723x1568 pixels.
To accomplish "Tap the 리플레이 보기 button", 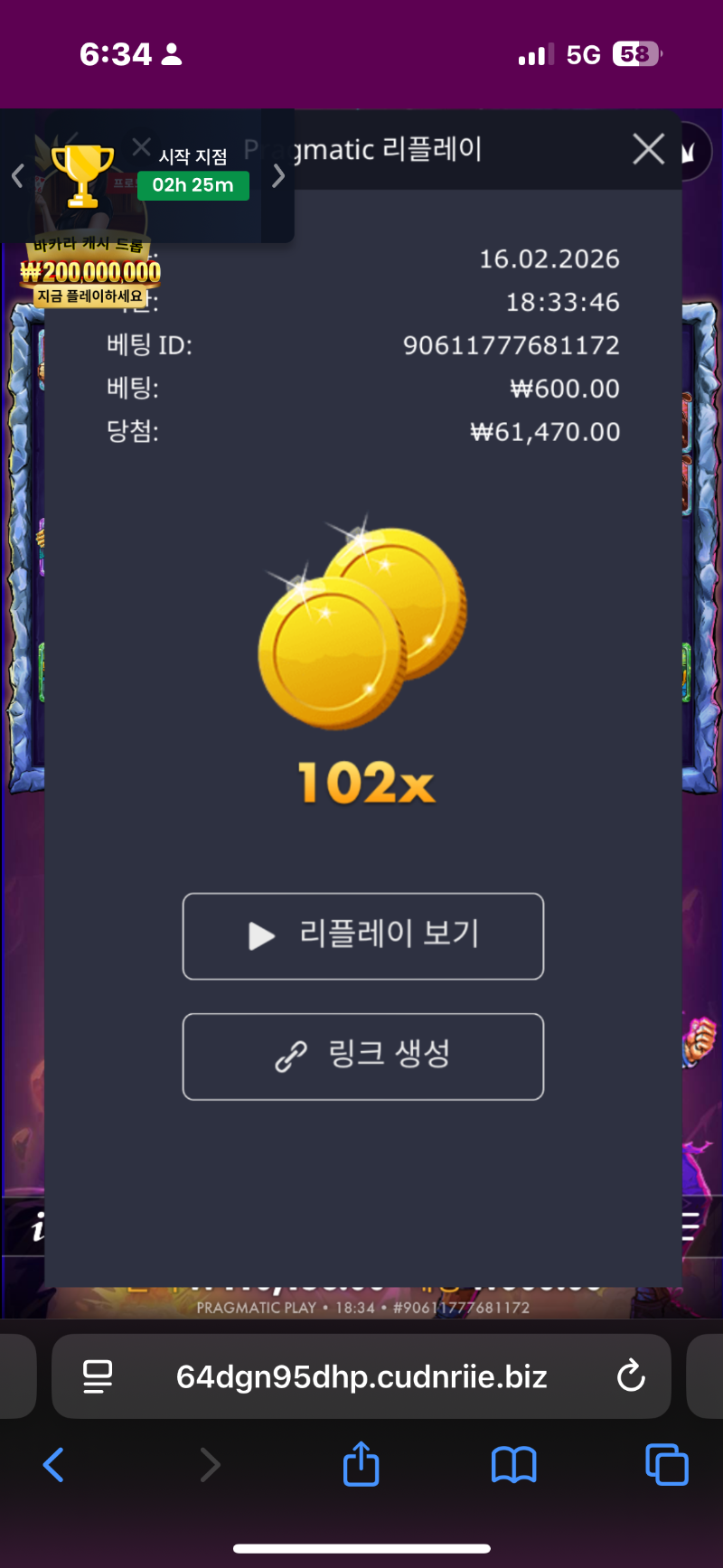I will coord(363,936).
